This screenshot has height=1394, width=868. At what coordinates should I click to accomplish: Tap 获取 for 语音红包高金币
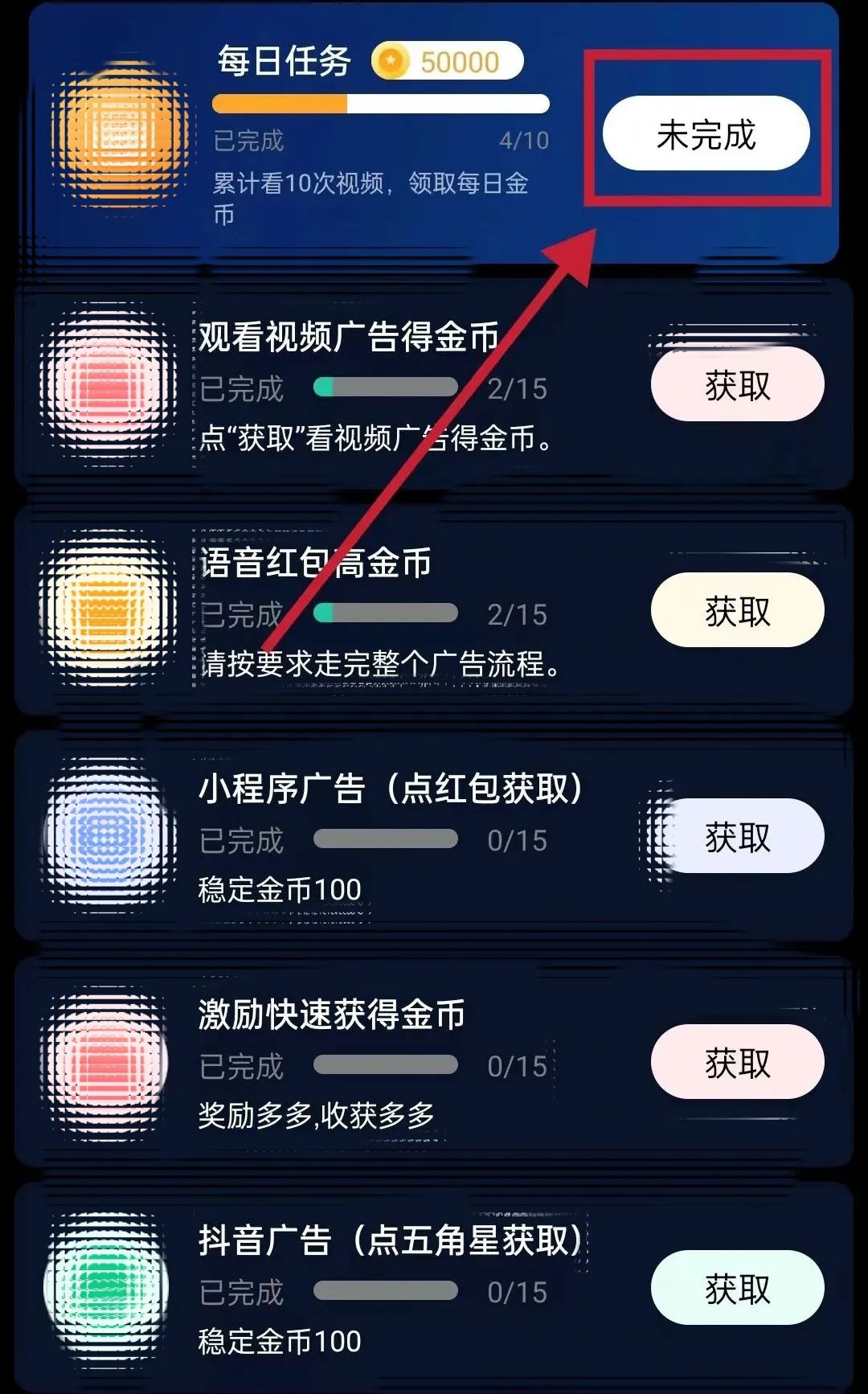tap(737, 611)
